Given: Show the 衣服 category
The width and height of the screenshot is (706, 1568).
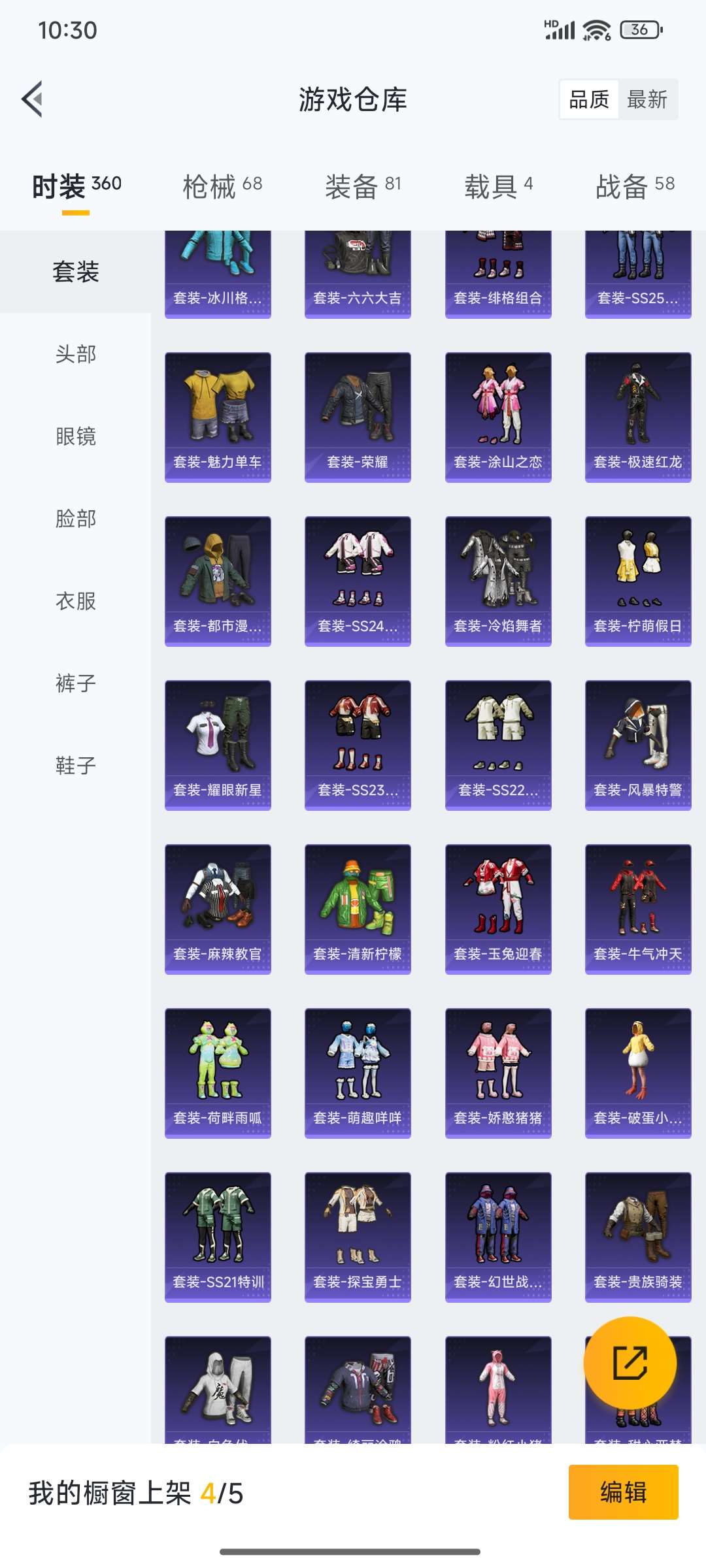Looking at the screenshot, I should (x=76, y=601).
